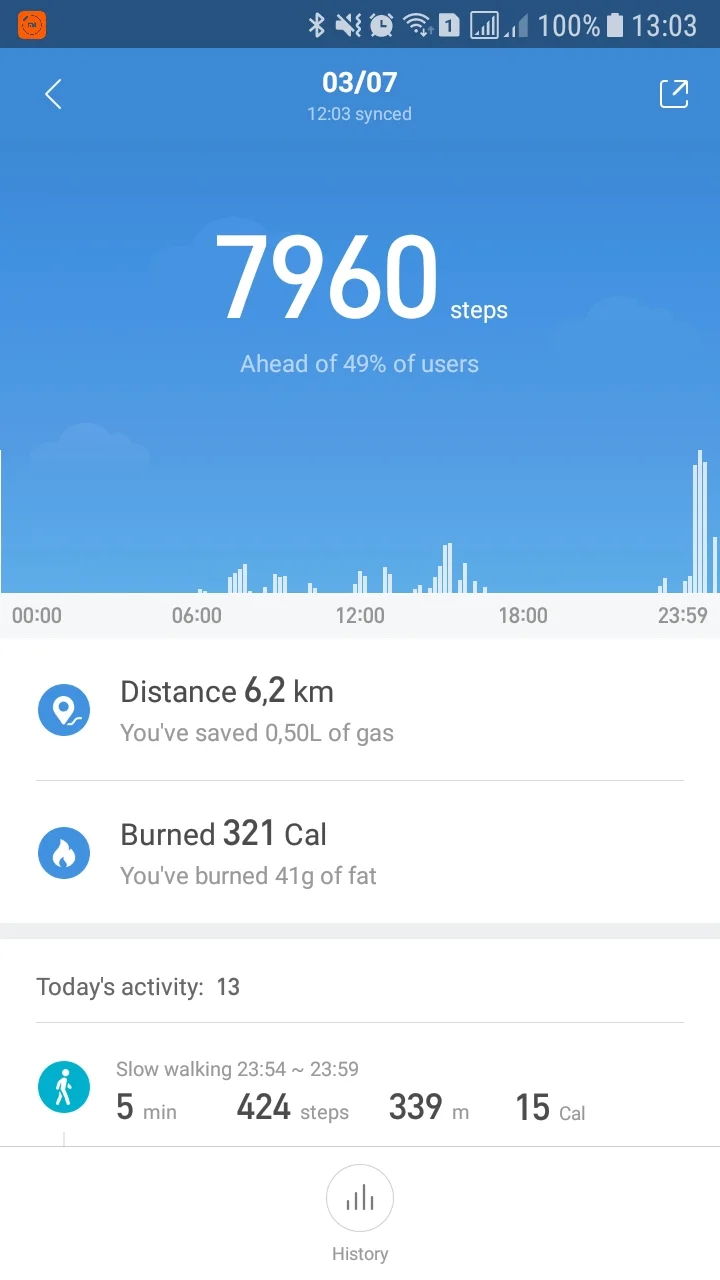Open History via the bar chart icon
Viewport: 720px width, 1280px height.
(x=360, y=1198)
